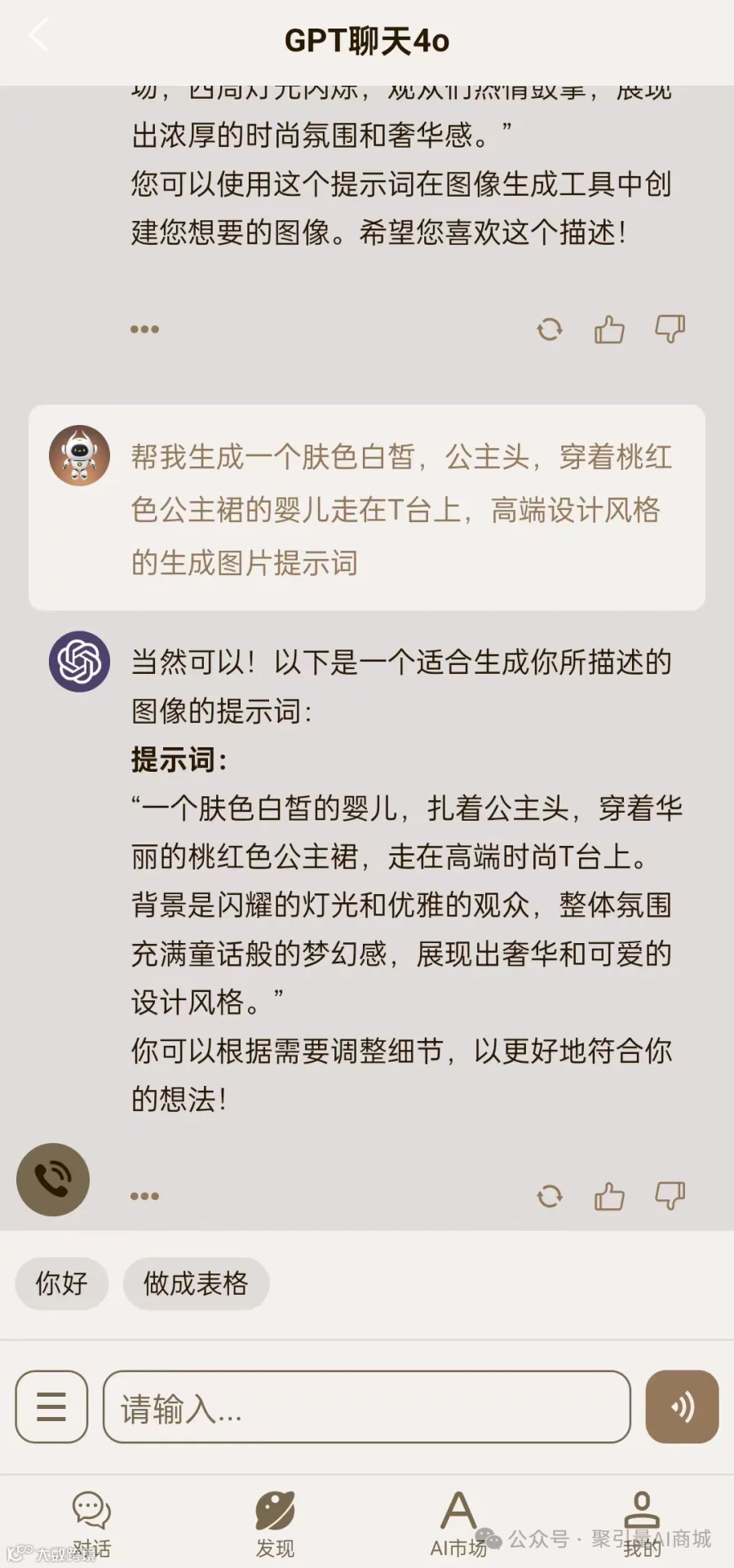Like the first reply ending with 希望您喜欢这个描述
The width and height of the screenshot is (734, 1568).
click(x=609, y=330)
